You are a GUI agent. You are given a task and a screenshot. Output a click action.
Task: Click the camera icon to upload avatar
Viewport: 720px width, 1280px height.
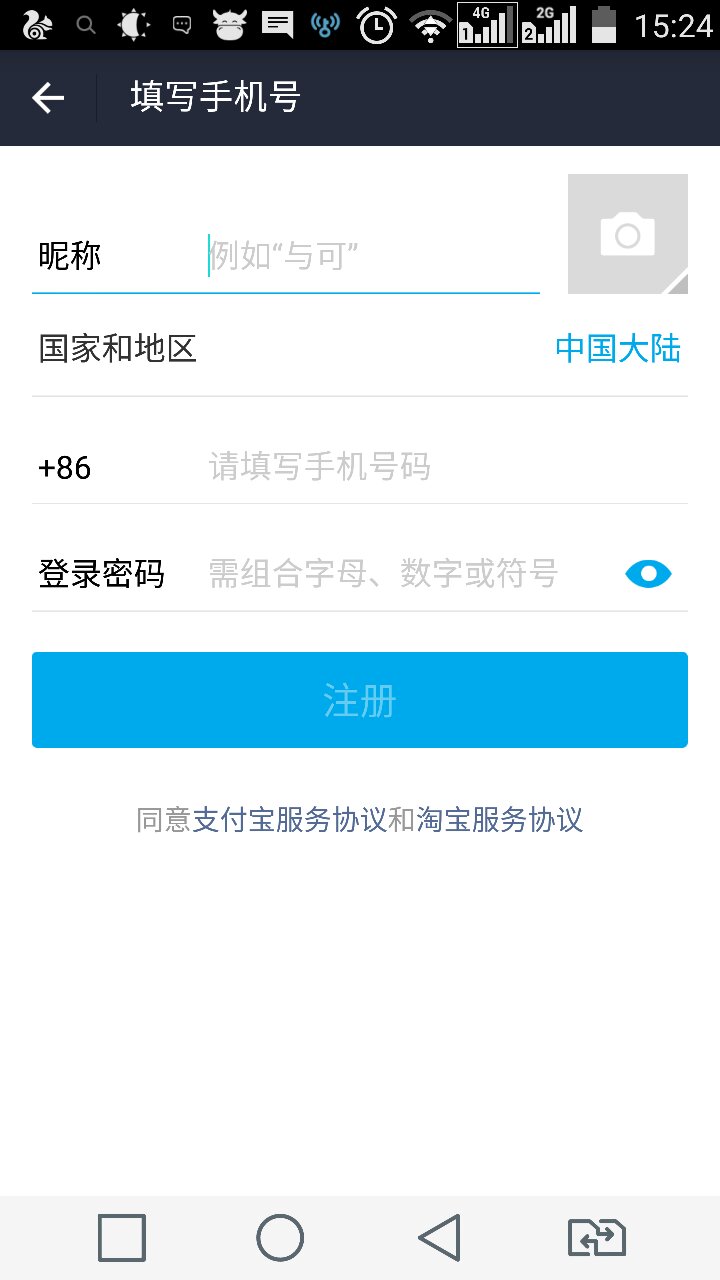tap(627, 233)
